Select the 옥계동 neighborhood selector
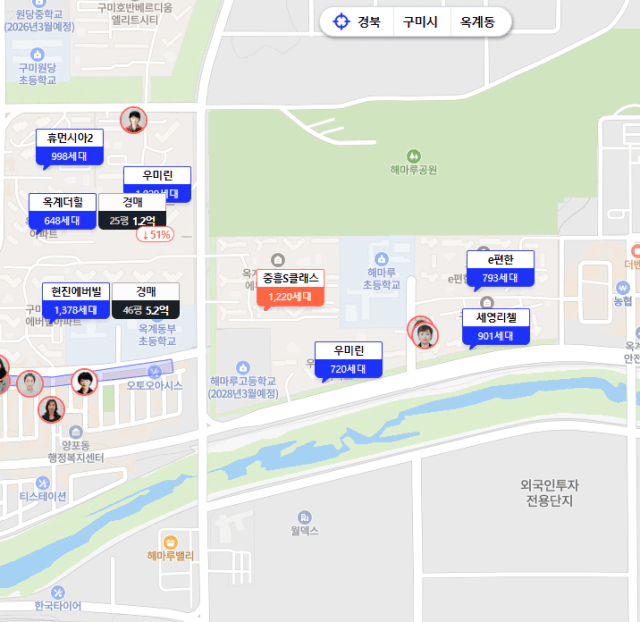Screen dimensions: 640x622 coord(477,22)
